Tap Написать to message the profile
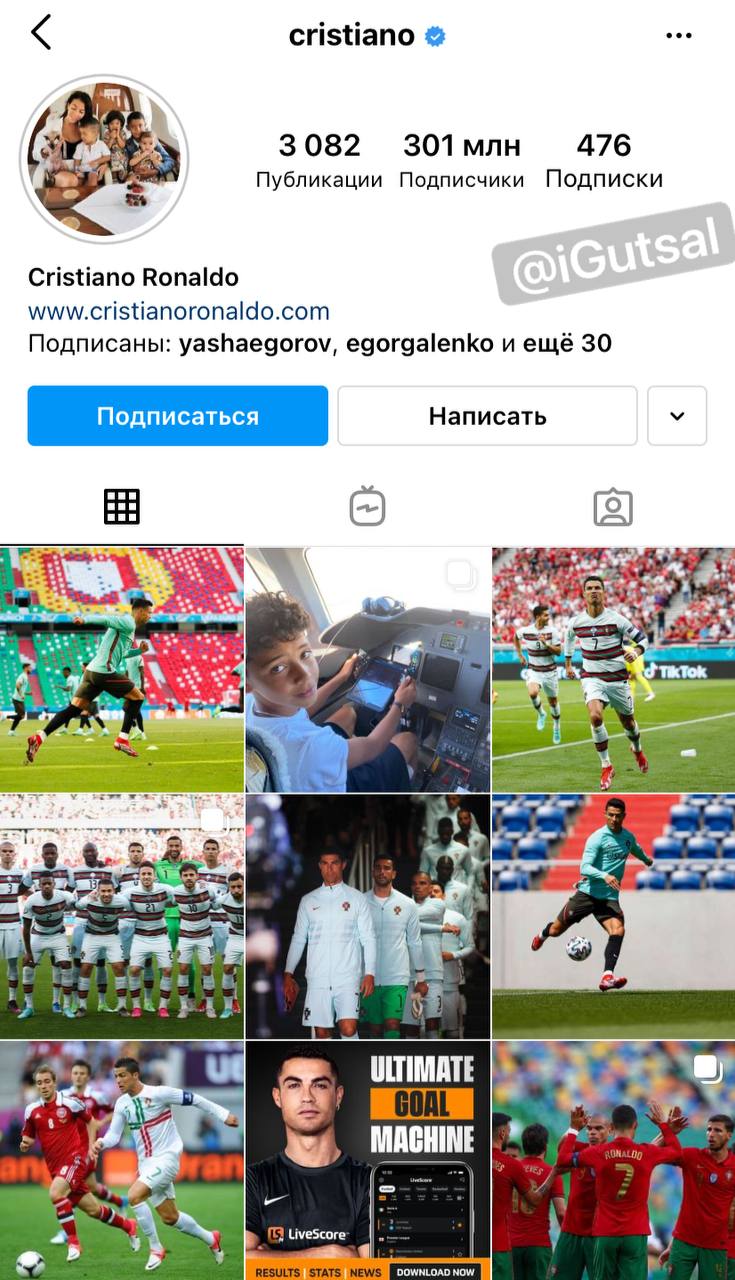 point(487,416)
